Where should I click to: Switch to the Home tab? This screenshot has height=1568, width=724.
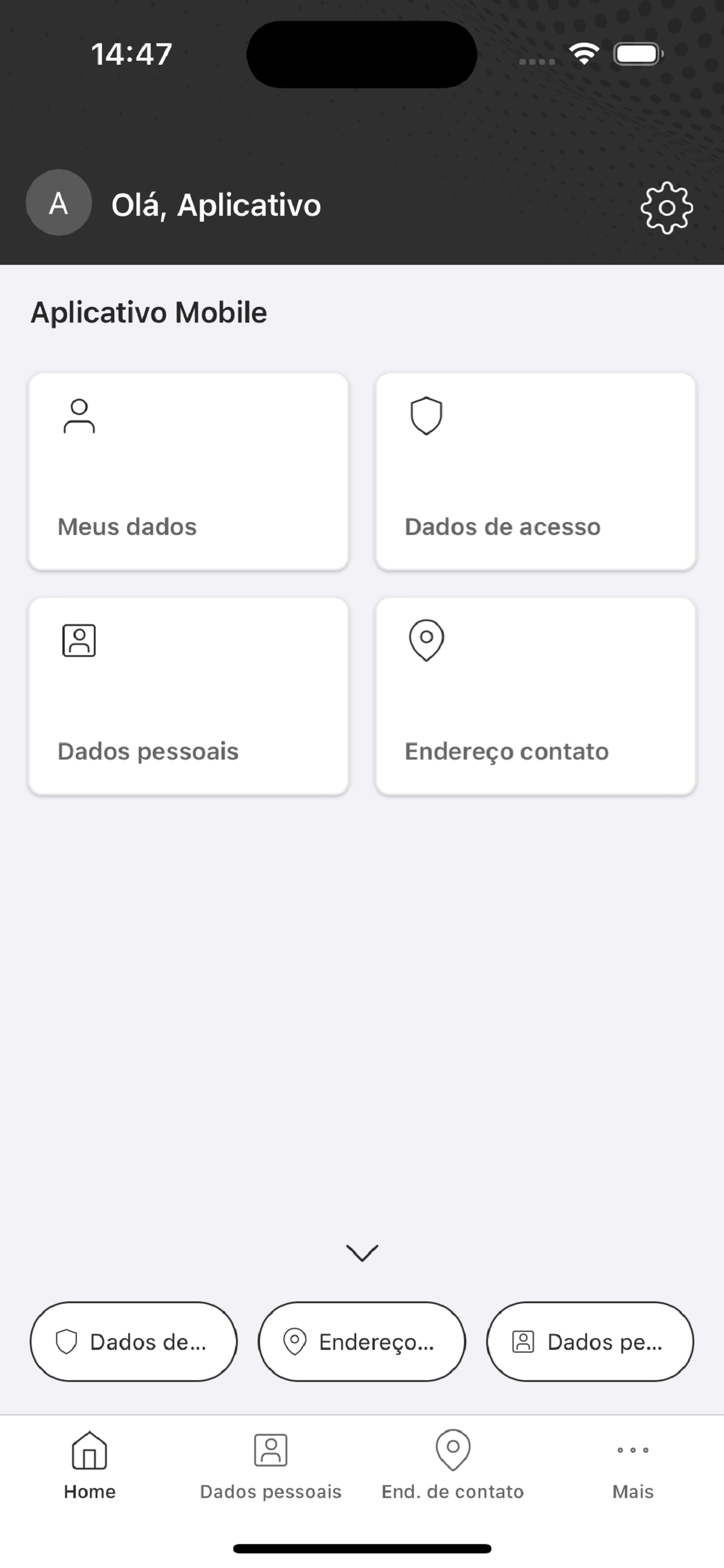[90, 1466]
